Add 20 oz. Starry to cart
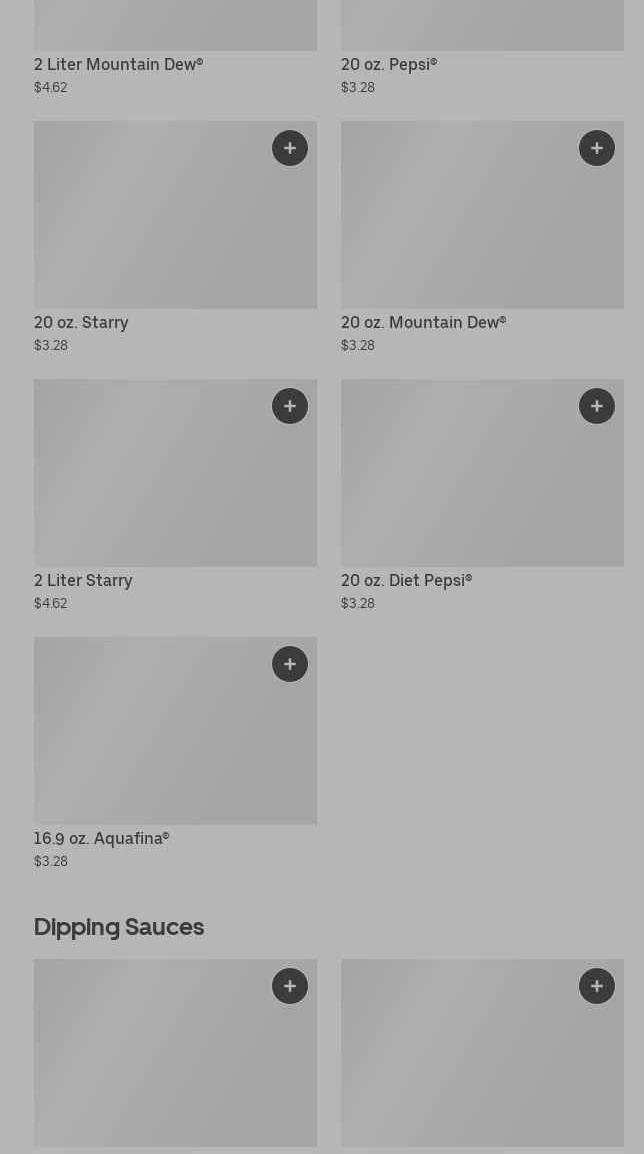Screen dimensions: 644x1154 (x=290, y=148)
